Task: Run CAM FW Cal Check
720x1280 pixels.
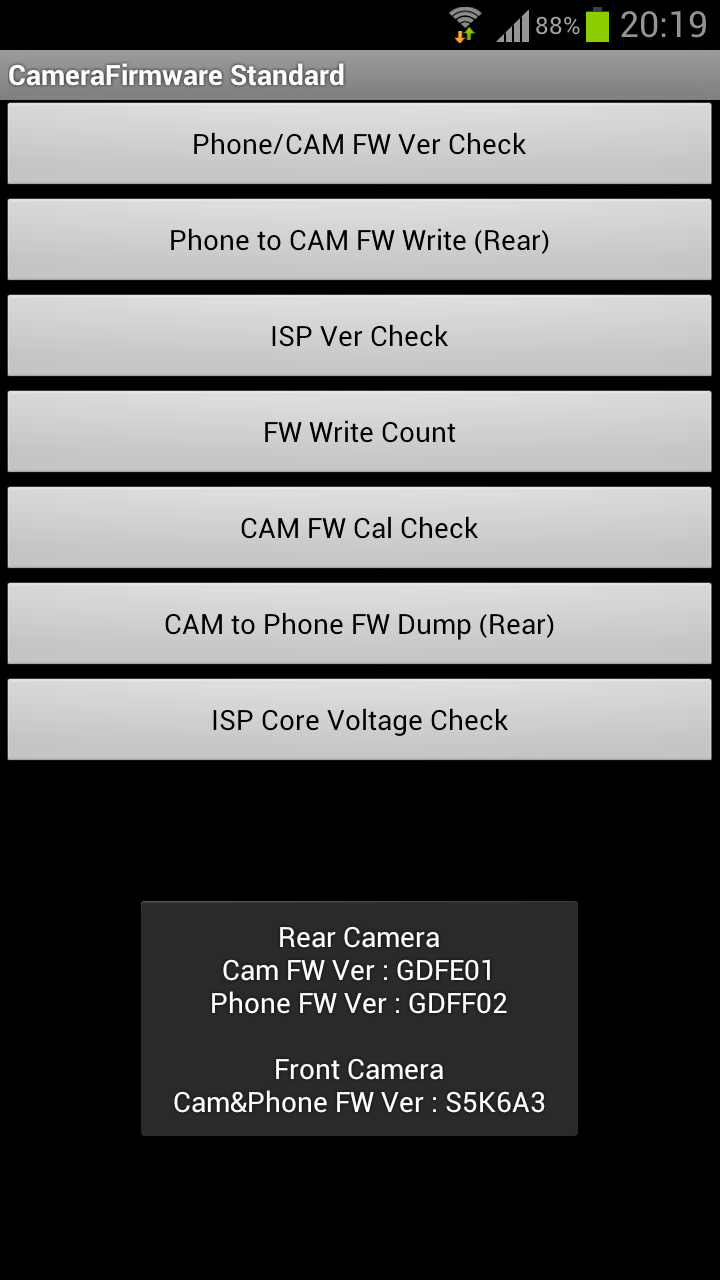Action: (x=359, y=528)
